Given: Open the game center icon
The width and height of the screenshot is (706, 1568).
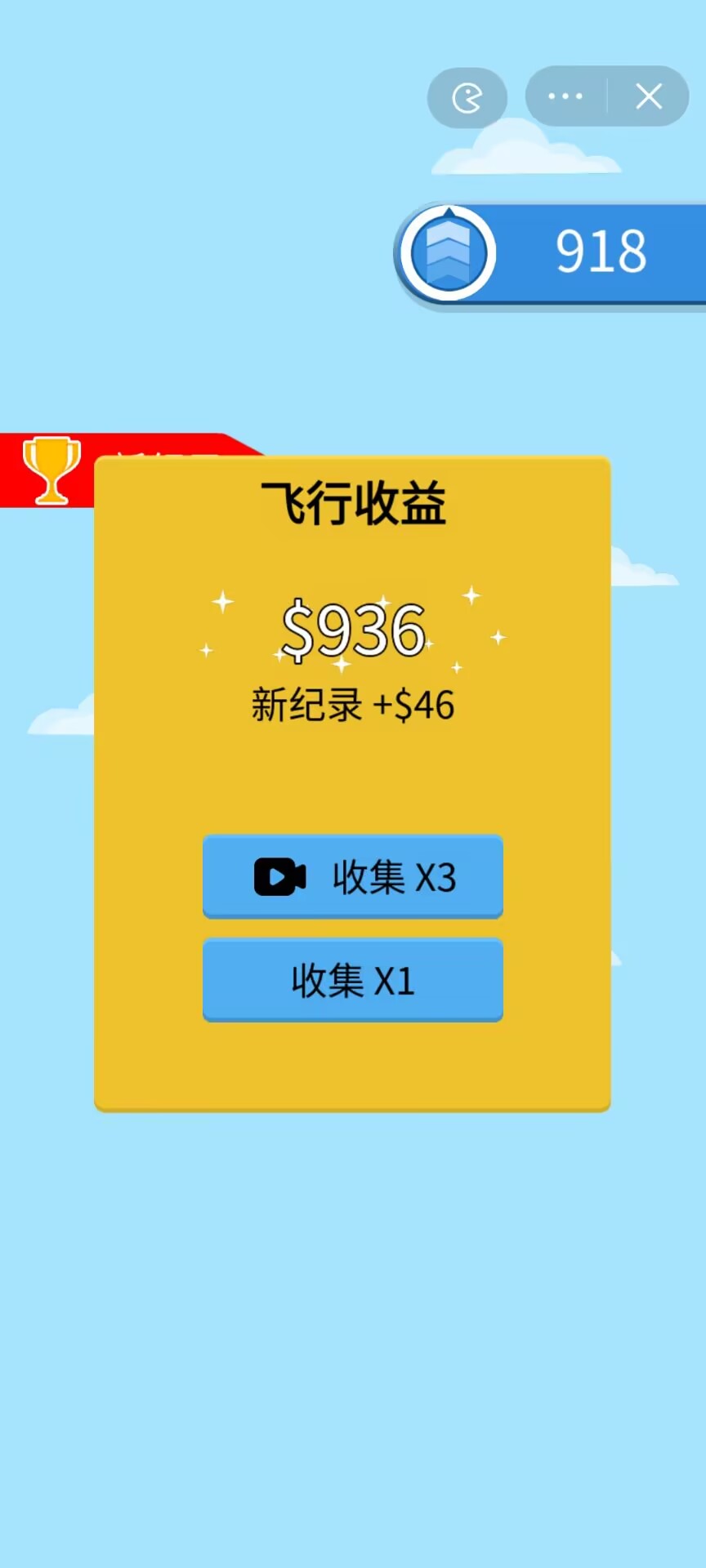Looking at the screenshot, I should click(x=467, y=98).
